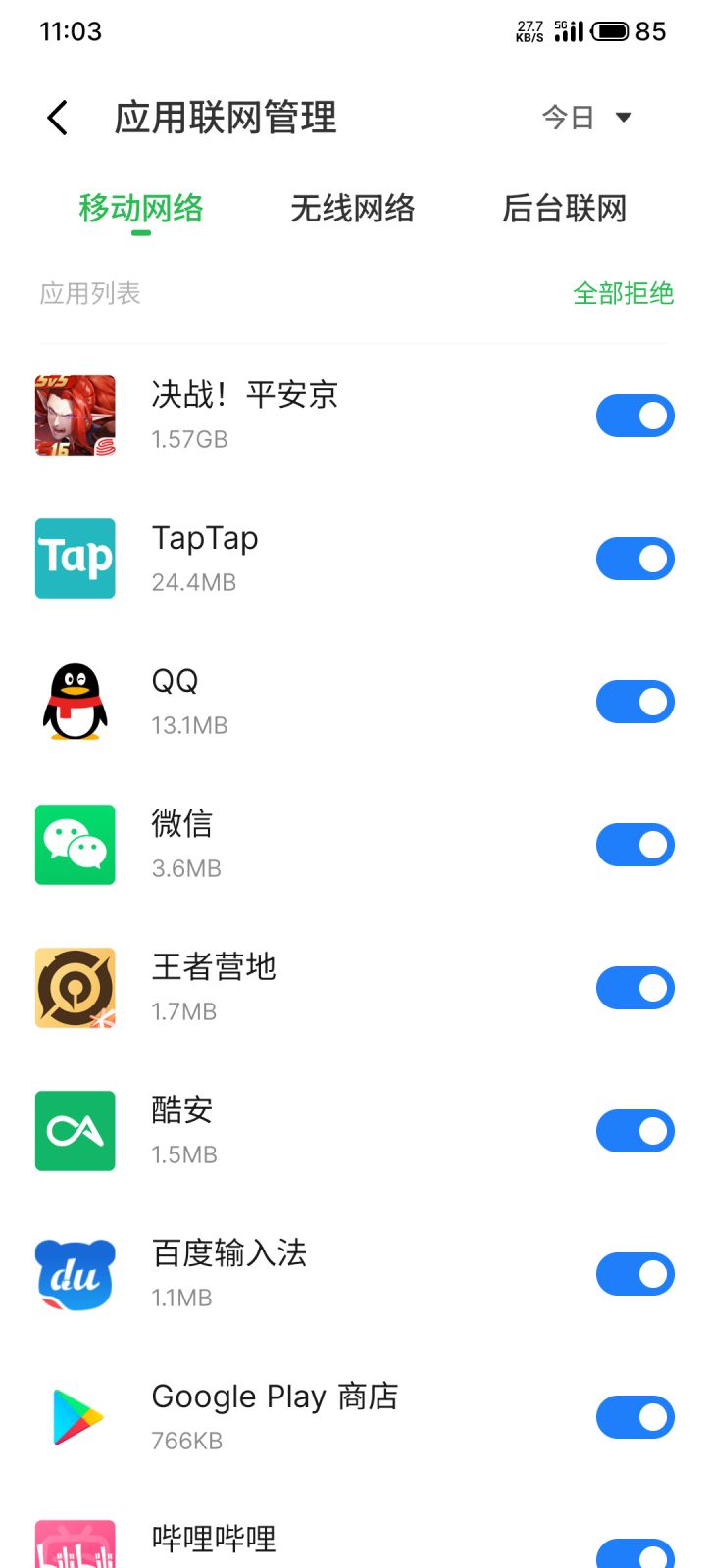706x1568 pixels.
Task: Turn off mobile data for TapTap
Action: click(634, 559)
